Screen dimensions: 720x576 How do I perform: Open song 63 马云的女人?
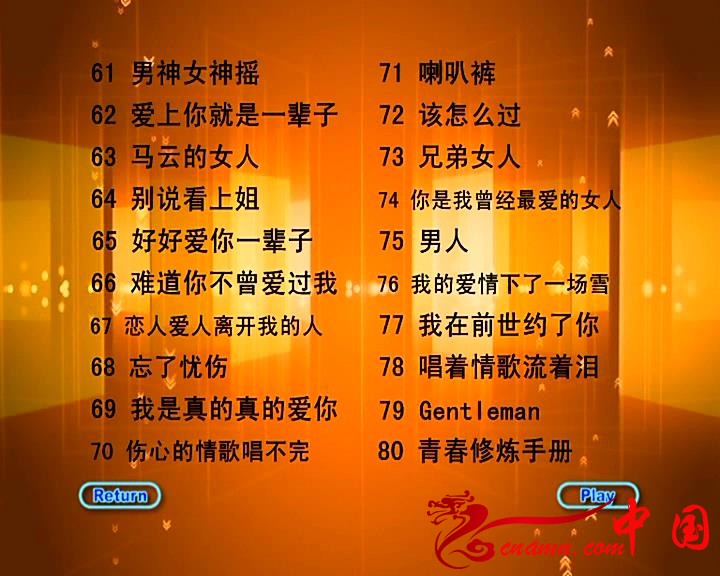(175, 157)
